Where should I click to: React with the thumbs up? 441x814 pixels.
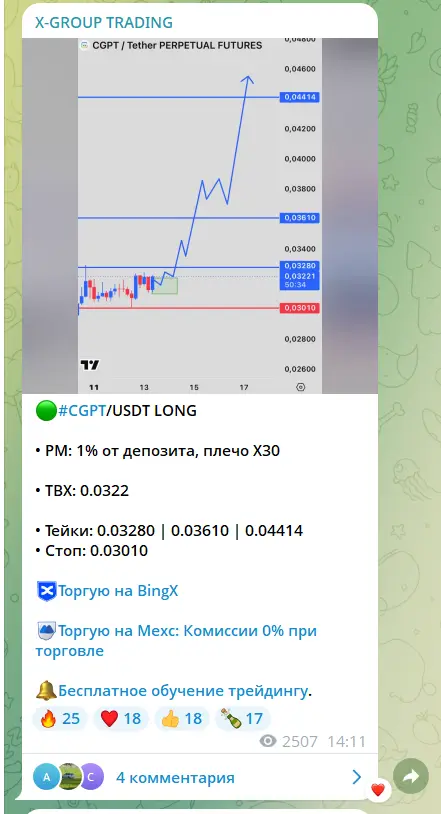182,718
